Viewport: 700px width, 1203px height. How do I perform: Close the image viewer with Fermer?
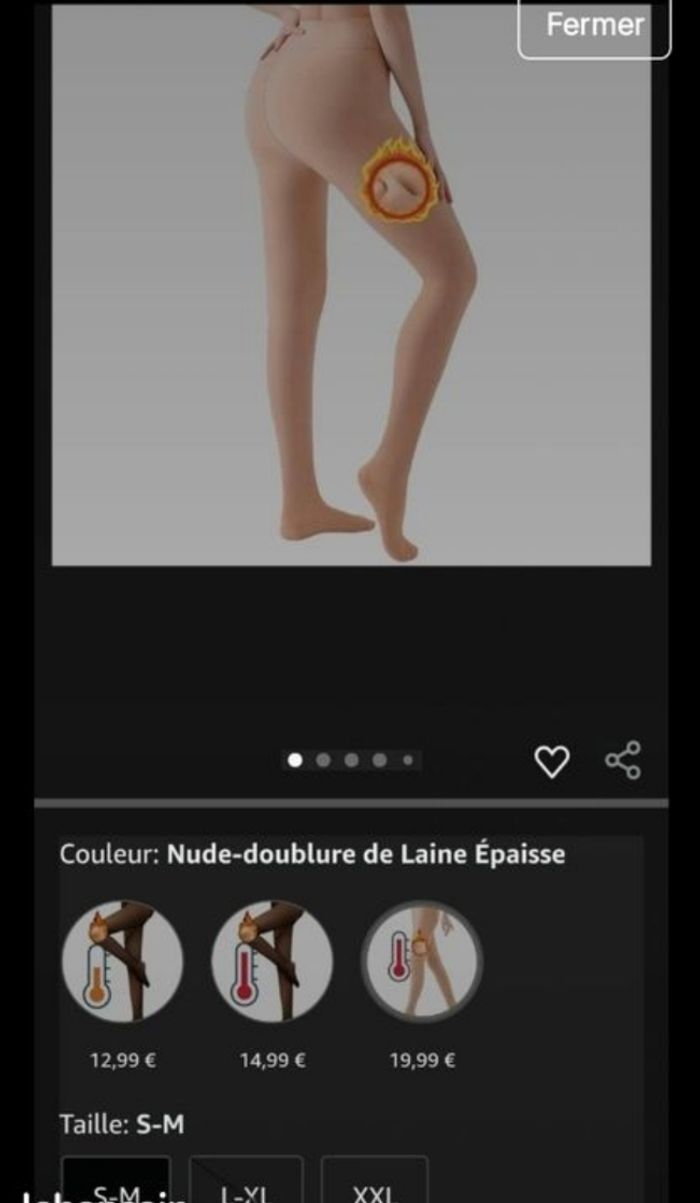click(594, 26)
